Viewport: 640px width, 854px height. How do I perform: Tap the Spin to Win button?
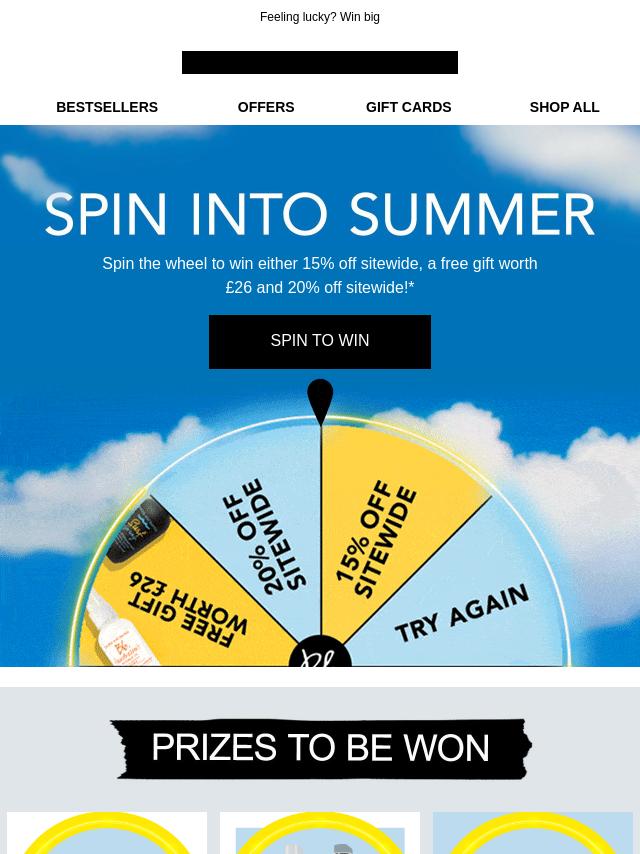(320, 341)
